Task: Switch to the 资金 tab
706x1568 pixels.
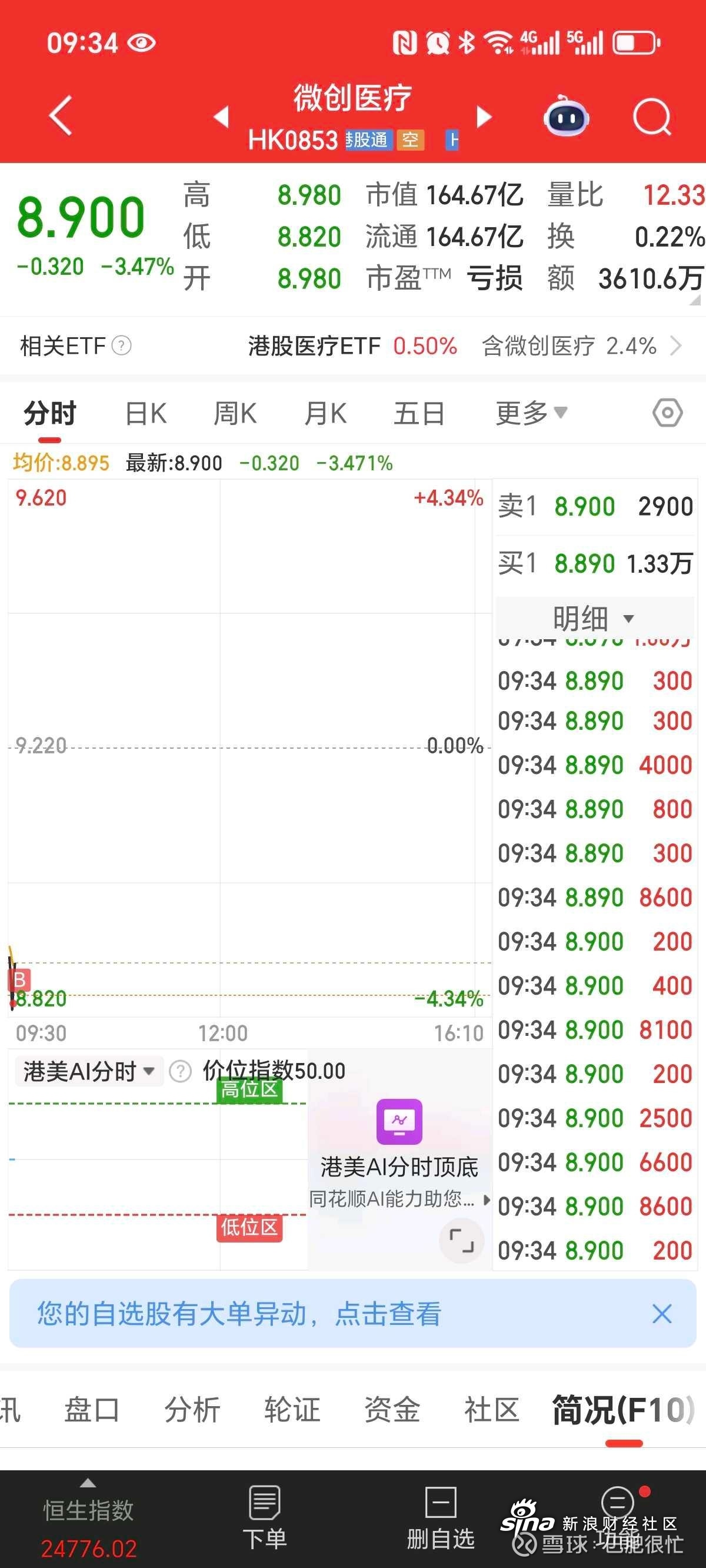Action: click(392, 1410)
